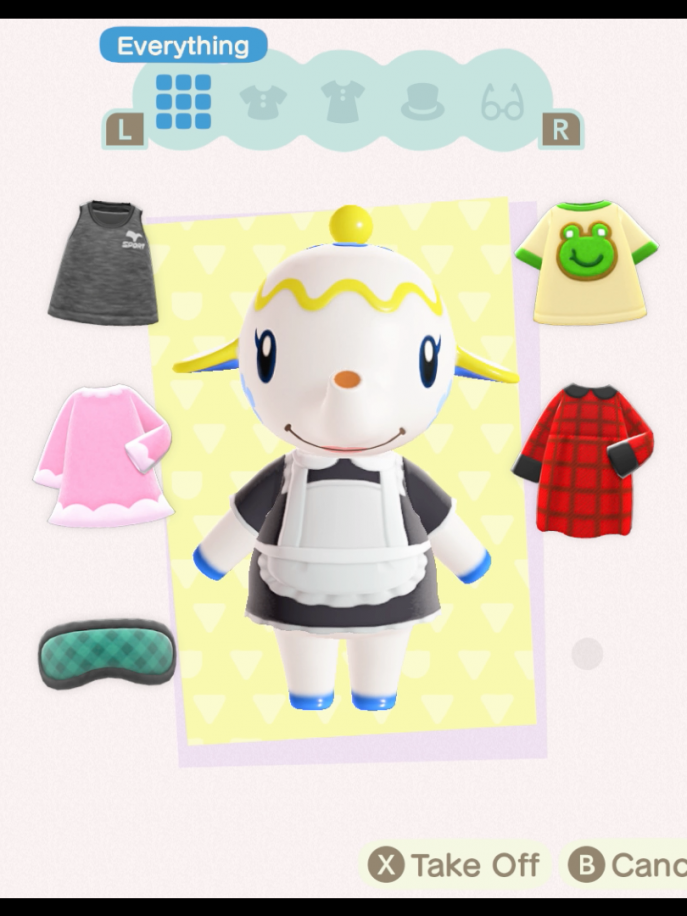Viewport: 687px width, 916px height.
Task: Open the glasses accessories tab
Action: [502, 102]
